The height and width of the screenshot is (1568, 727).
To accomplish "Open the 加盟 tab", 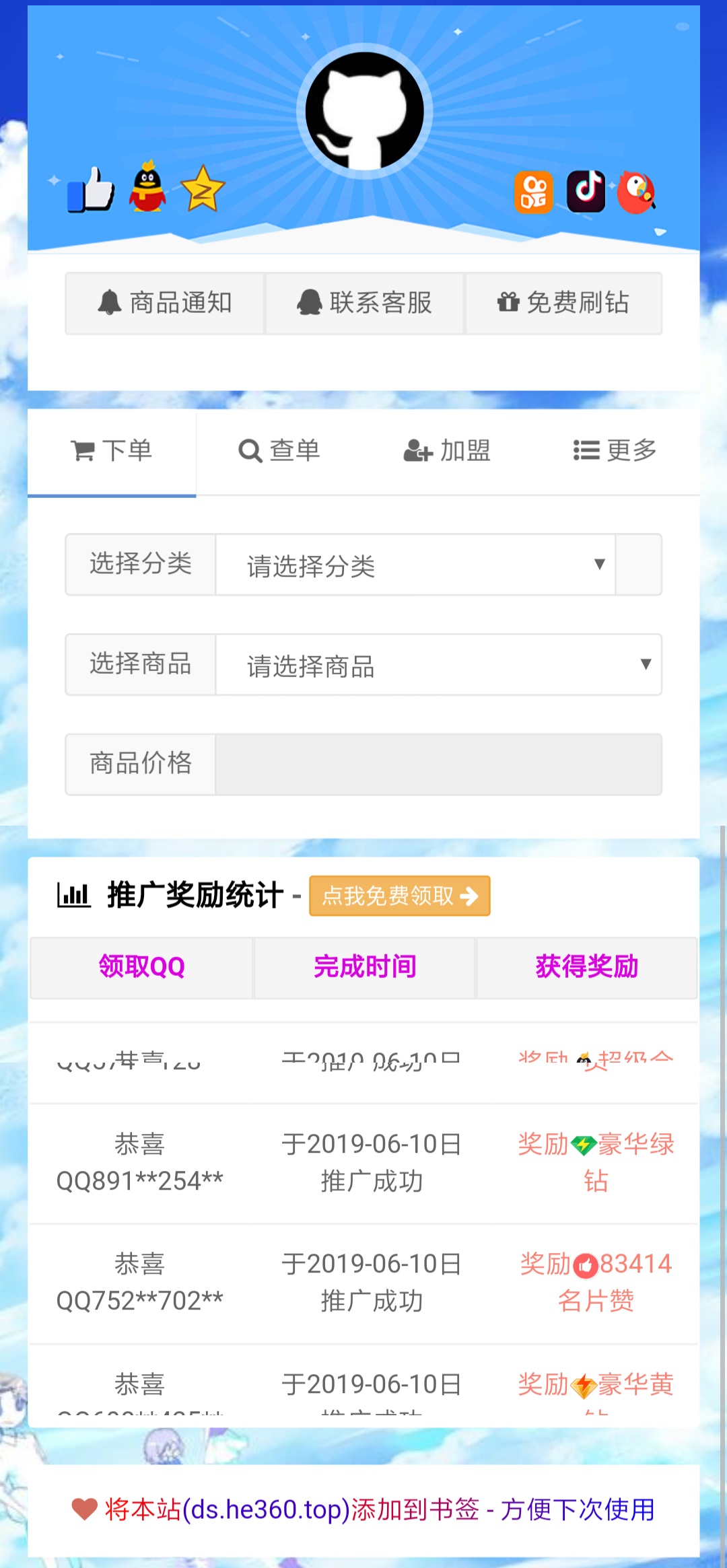I will pyautogui.click(x=447, y=451).
